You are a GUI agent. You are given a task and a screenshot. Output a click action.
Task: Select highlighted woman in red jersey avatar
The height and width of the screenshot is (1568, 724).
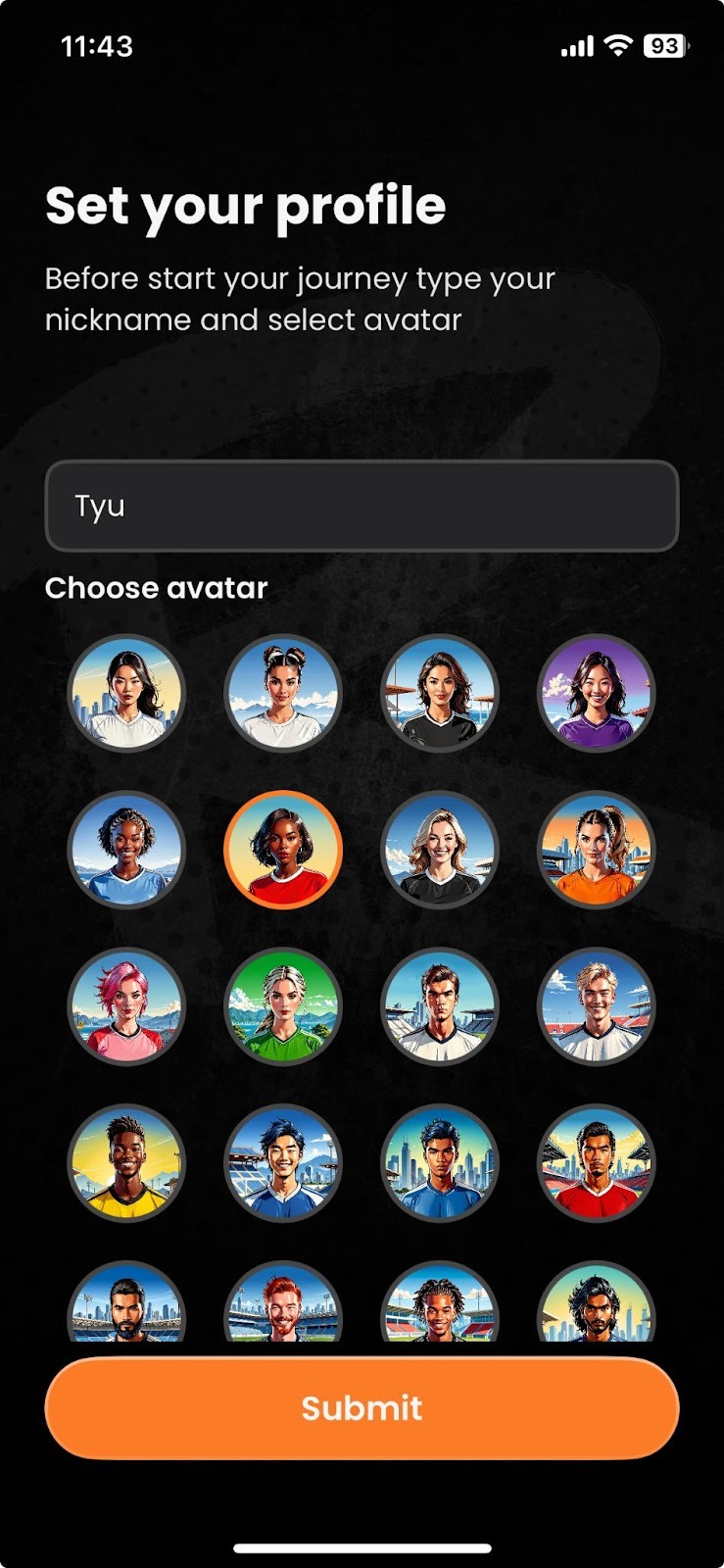(283, 850)
